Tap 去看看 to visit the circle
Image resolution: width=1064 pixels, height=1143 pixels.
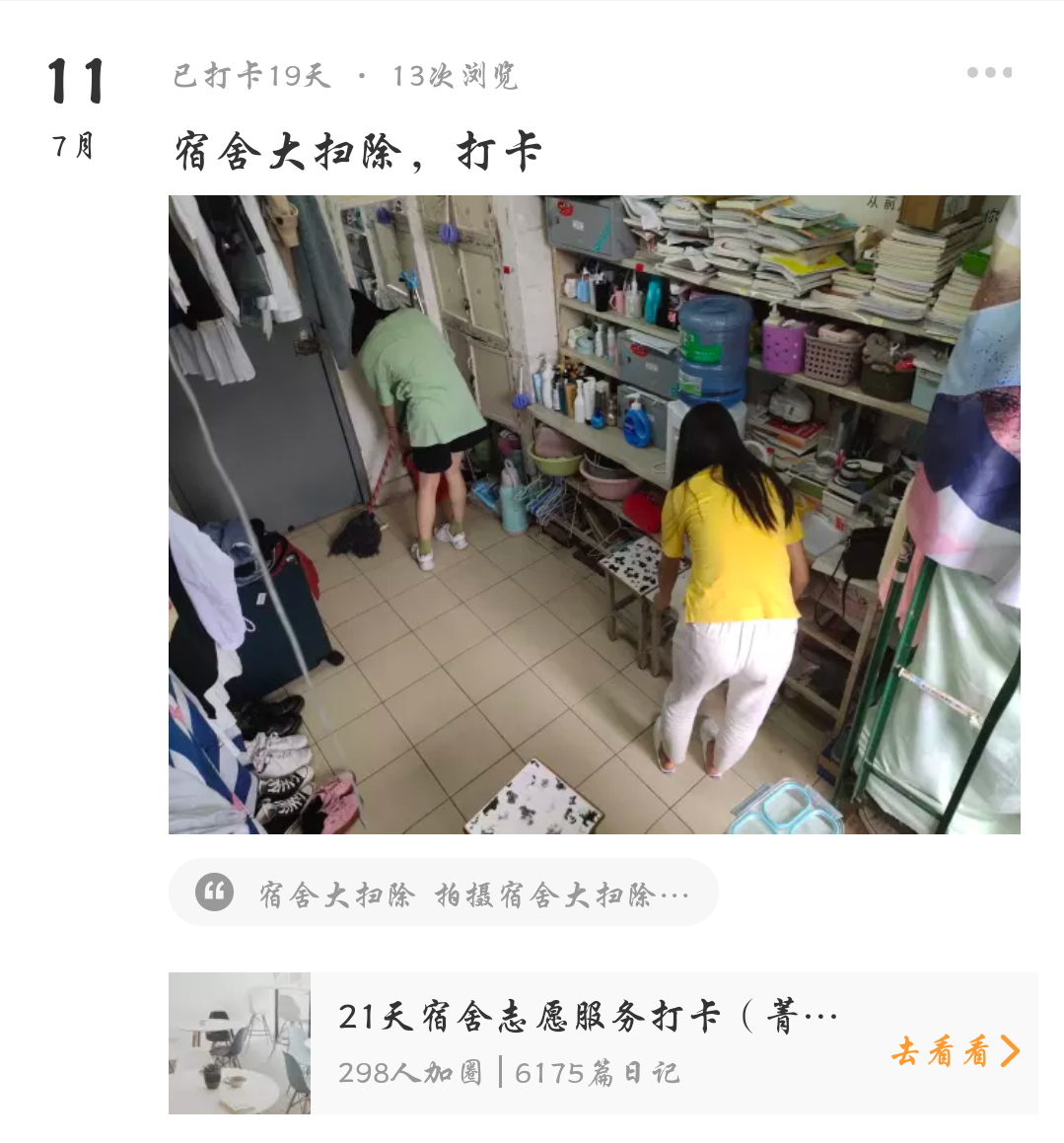(x=954, y=1051)
